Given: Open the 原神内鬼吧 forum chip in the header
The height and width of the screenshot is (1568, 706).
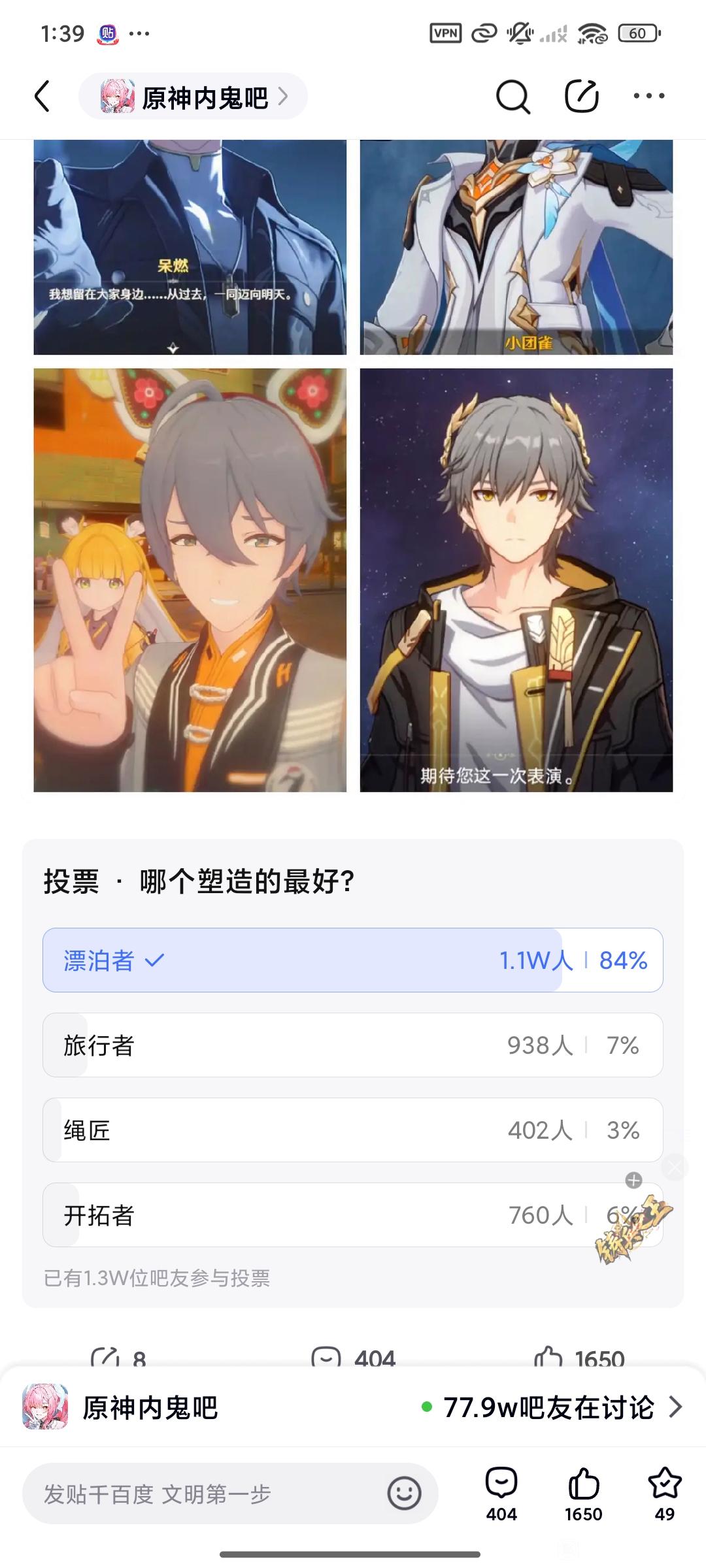Looking at the screenshot, I should [x=193, y=97].
